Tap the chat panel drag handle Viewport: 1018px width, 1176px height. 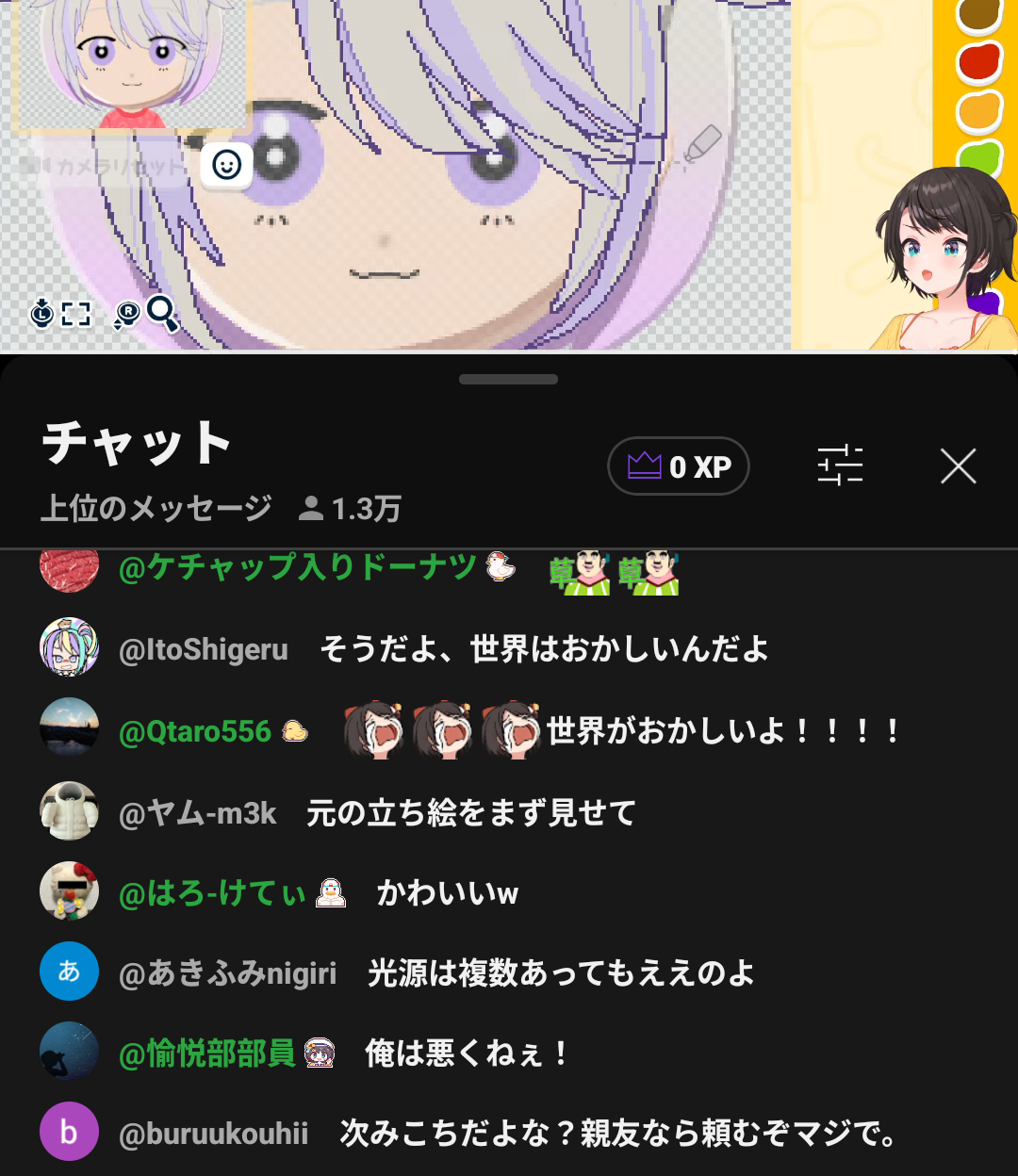(x=508, y=380)
